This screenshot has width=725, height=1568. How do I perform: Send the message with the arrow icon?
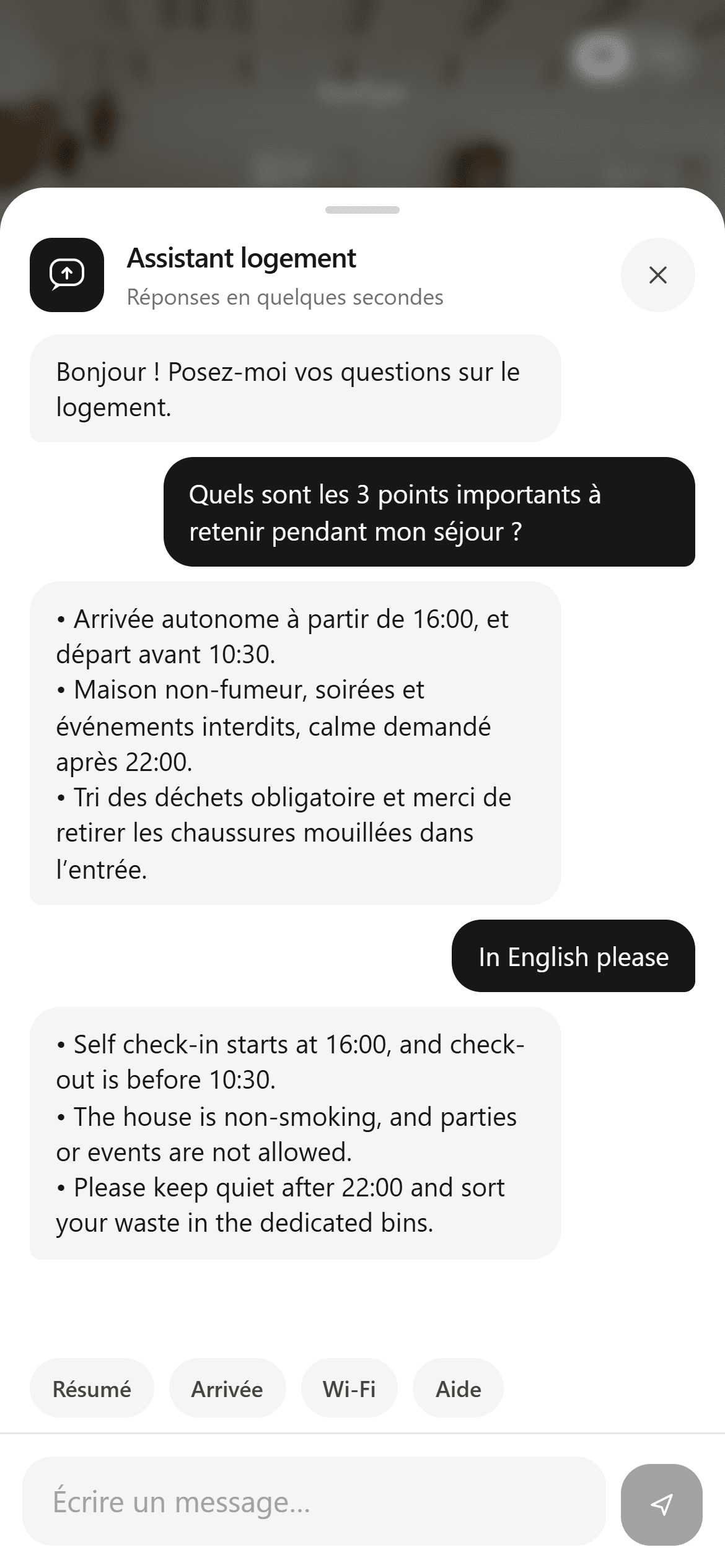(x=661, y=1504)
